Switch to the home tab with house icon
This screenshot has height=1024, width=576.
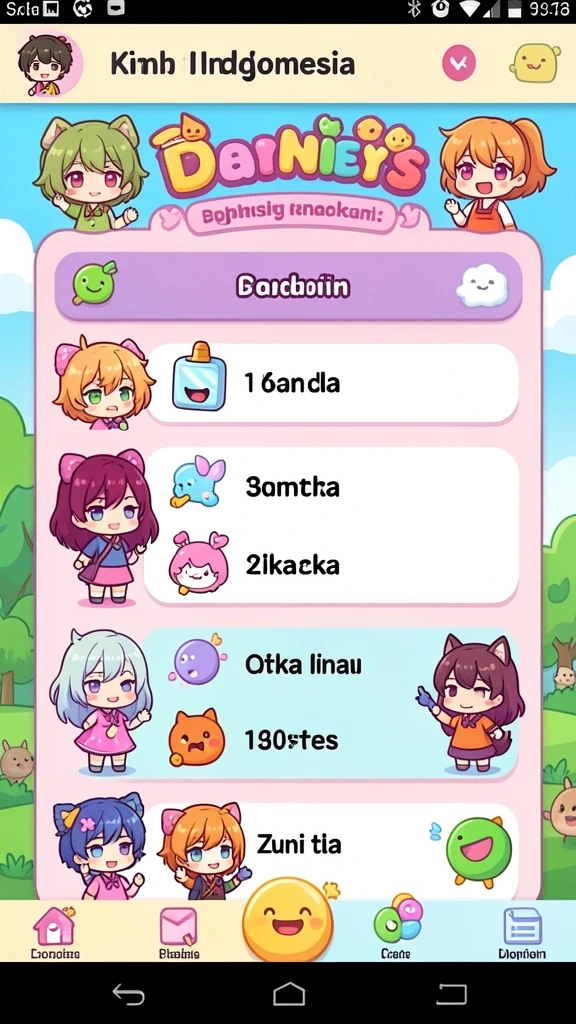coord(55,932)
